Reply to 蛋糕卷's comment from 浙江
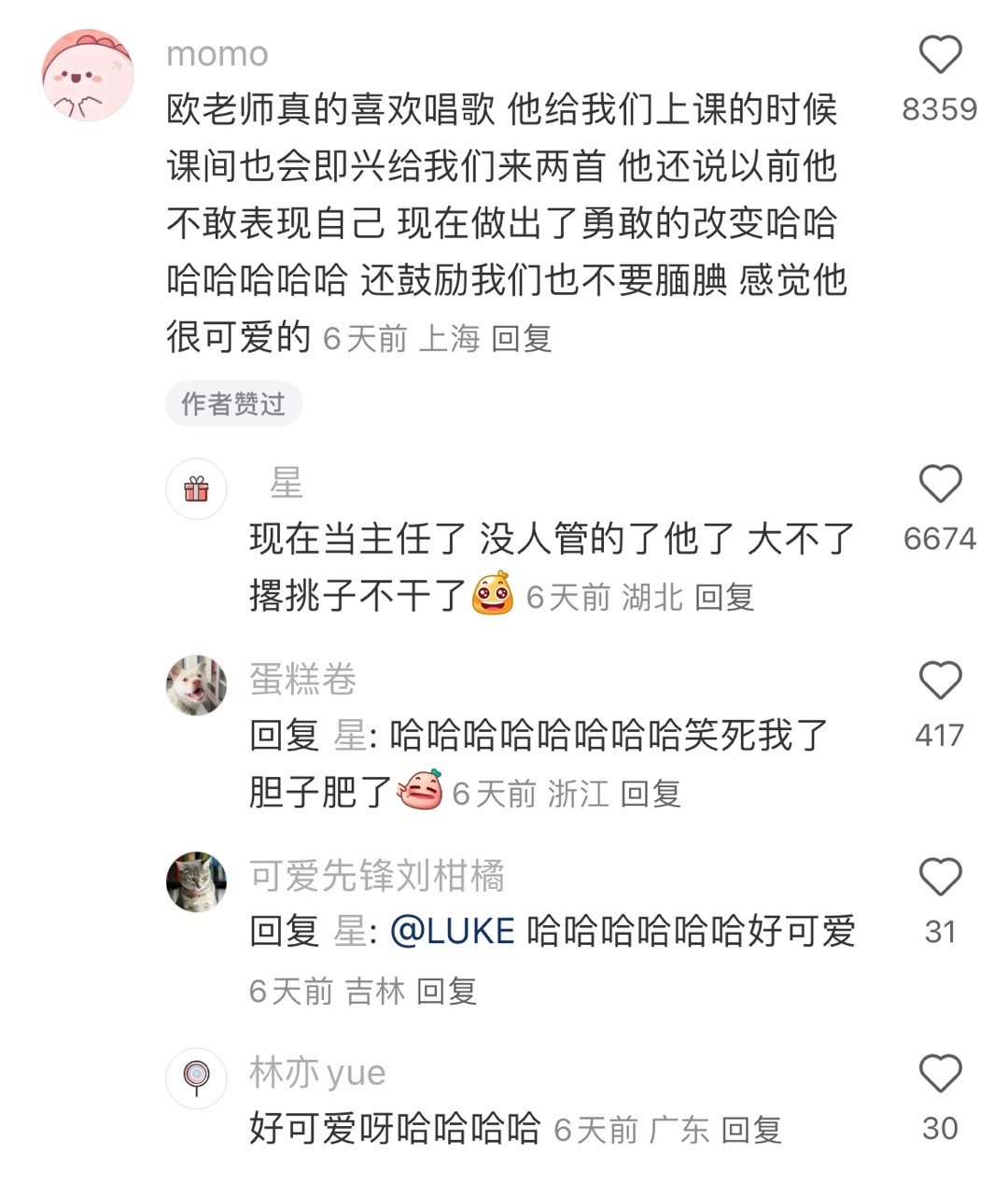1008x1183 pixels. click(651, 794)
